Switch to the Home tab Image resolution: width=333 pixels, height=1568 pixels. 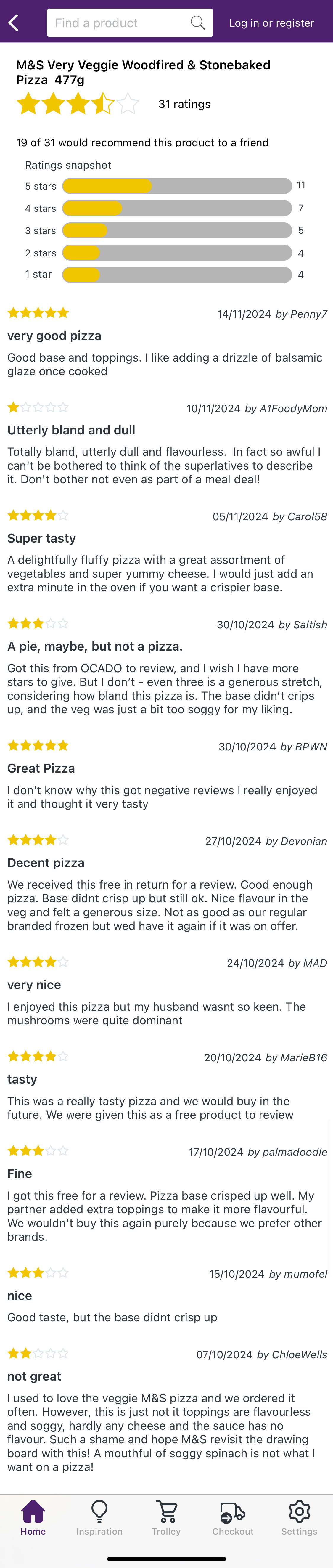pyautogui.click(x=33, y=1517)
